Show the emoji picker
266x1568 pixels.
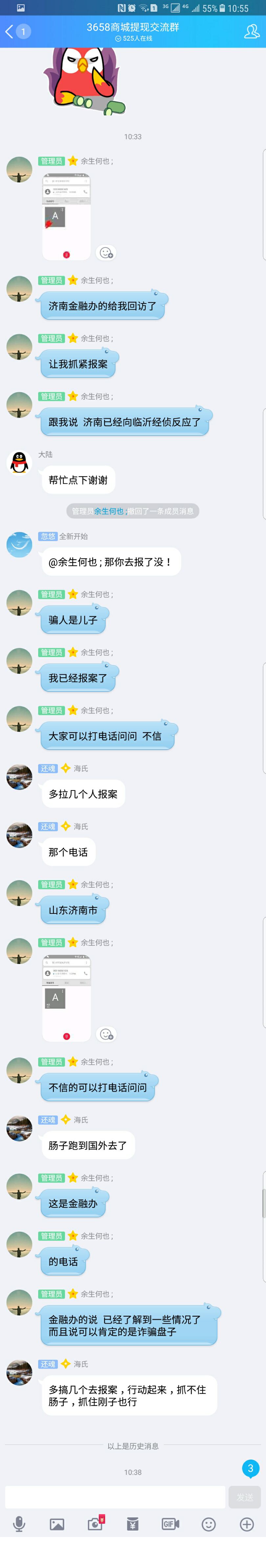(209, 1523)
